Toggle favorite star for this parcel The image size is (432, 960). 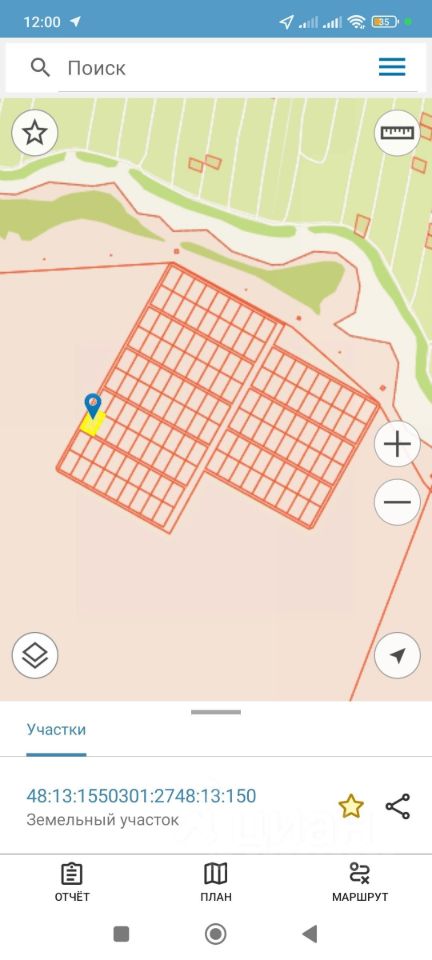(351, 807)
